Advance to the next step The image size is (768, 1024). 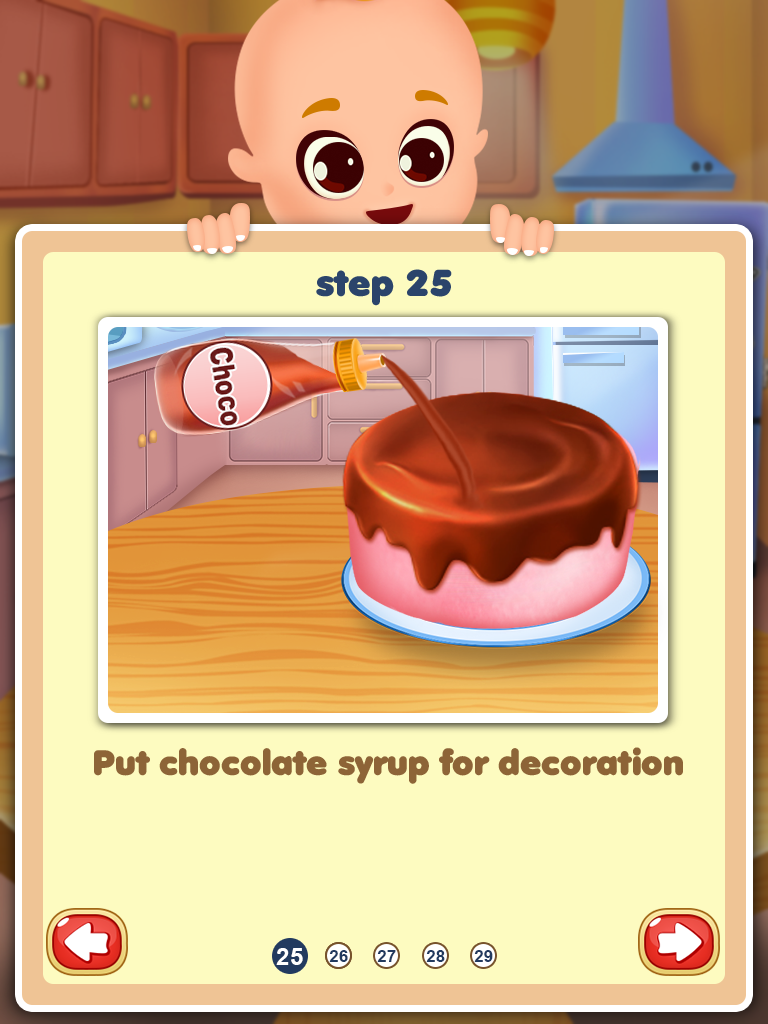[x=679, y=942]
